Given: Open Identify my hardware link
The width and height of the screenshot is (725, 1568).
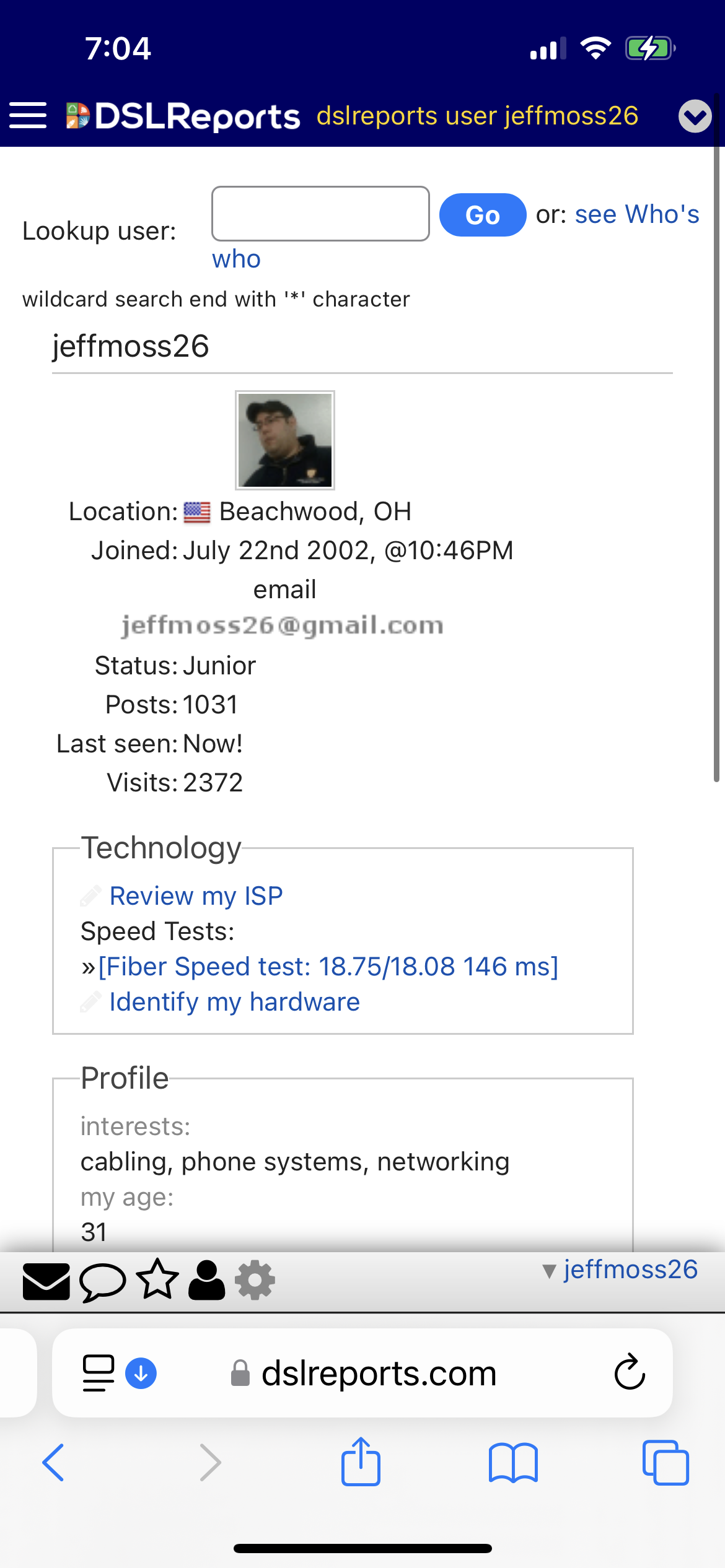Looking at the screenshot, I should coord(234,1002).
